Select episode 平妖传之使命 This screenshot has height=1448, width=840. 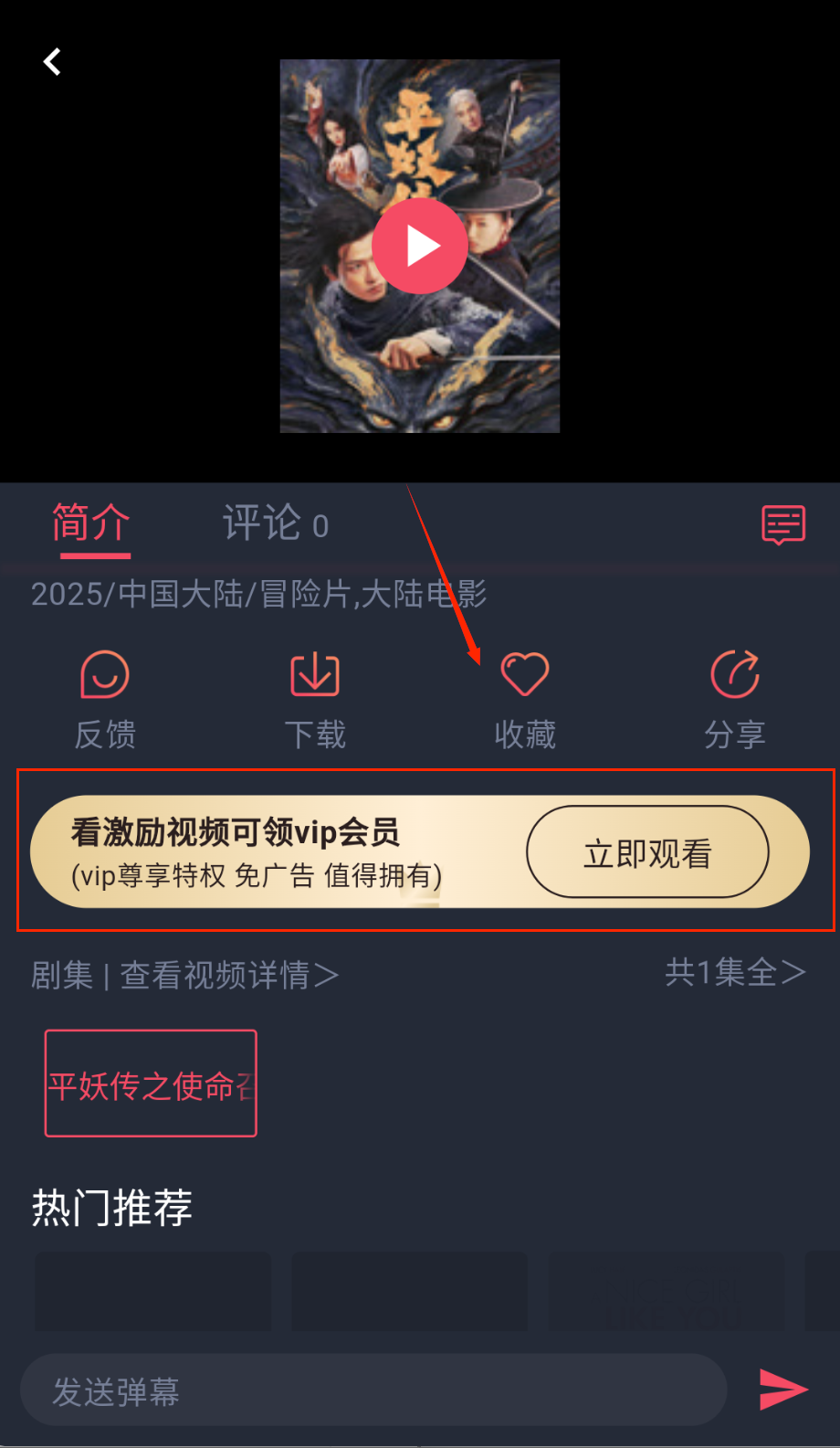151,1083
